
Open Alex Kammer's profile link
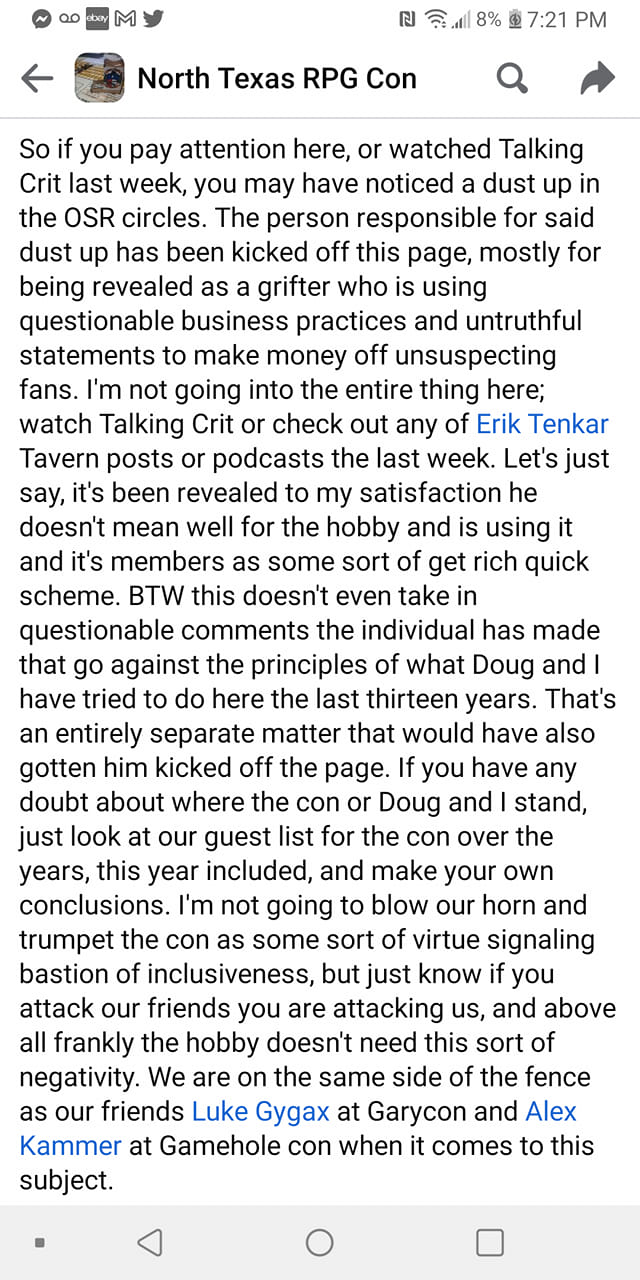coord(551,1110)
